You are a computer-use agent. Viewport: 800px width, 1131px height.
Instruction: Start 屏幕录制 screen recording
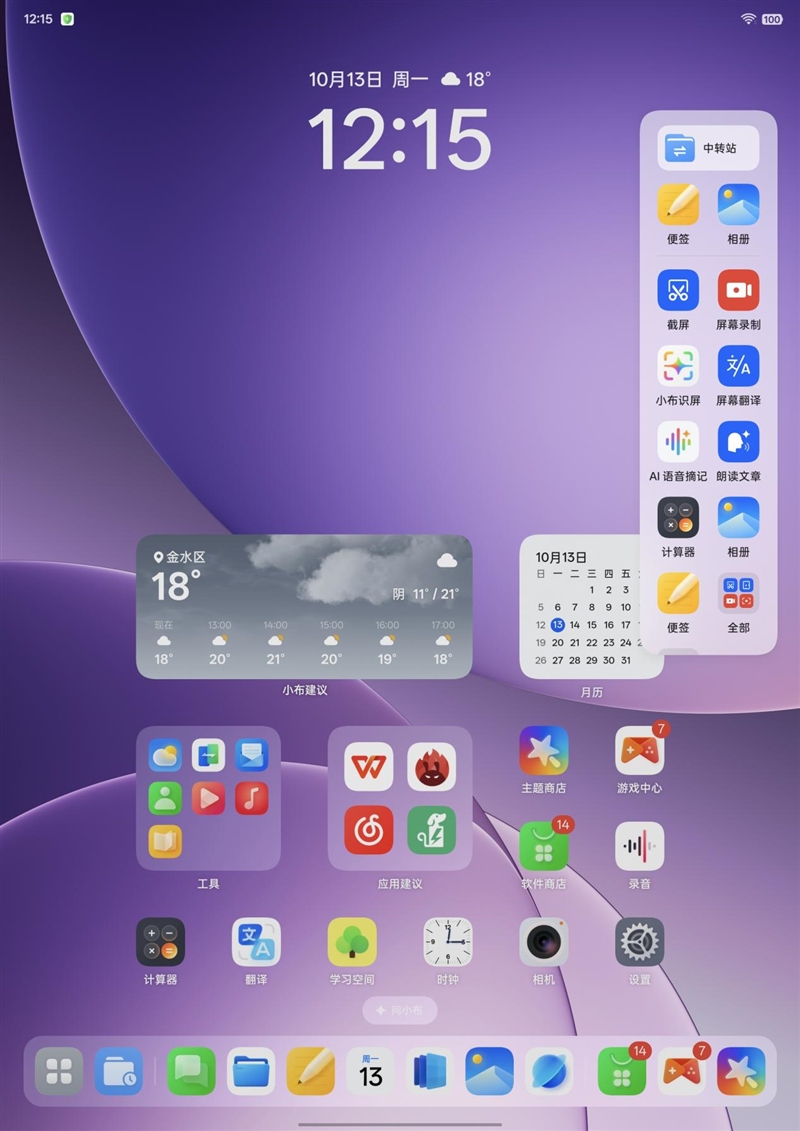click(738, 291)
